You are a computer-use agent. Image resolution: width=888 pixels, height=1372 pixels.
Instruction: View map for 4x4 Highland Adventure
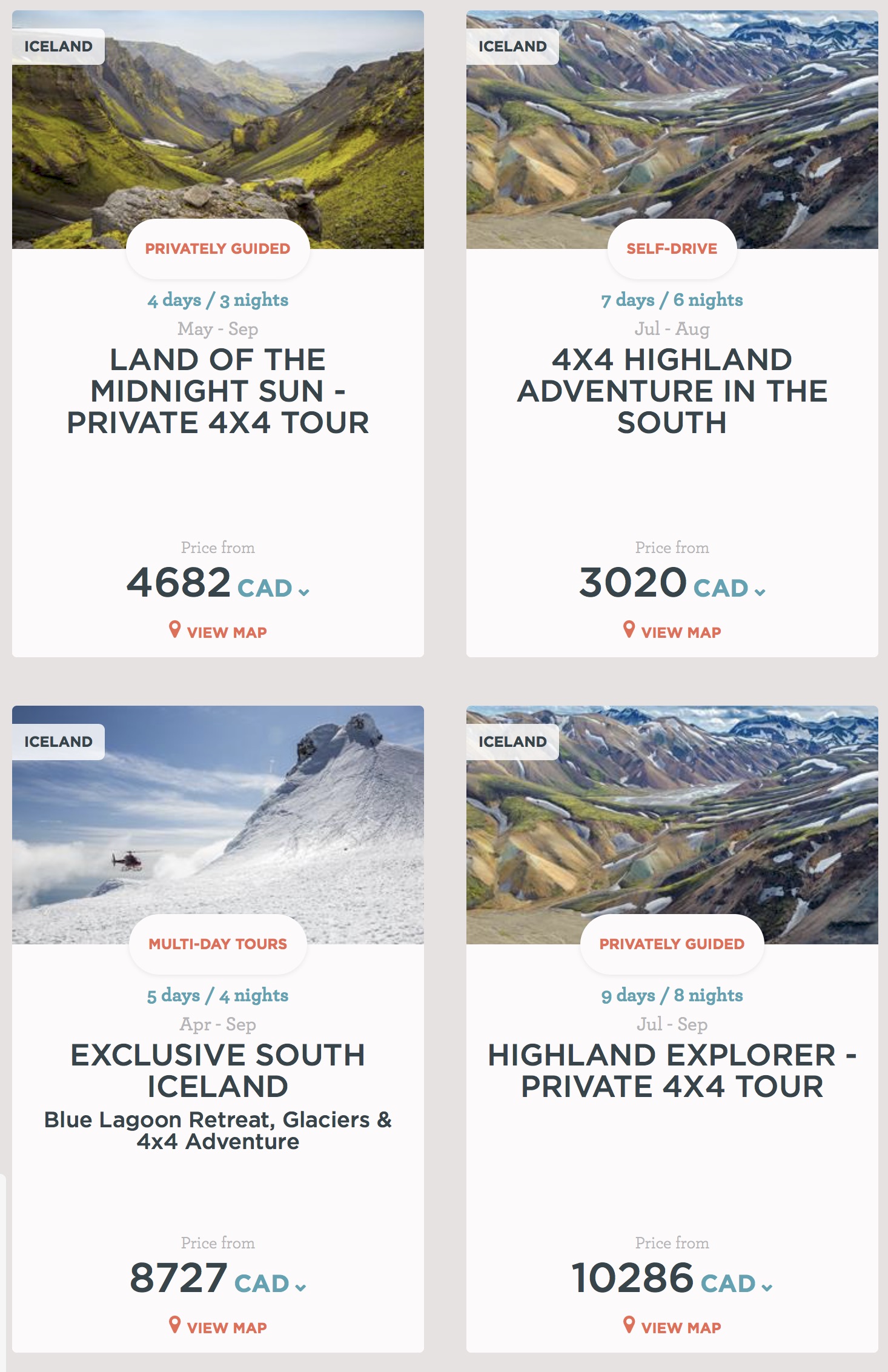tap(672, 632)
